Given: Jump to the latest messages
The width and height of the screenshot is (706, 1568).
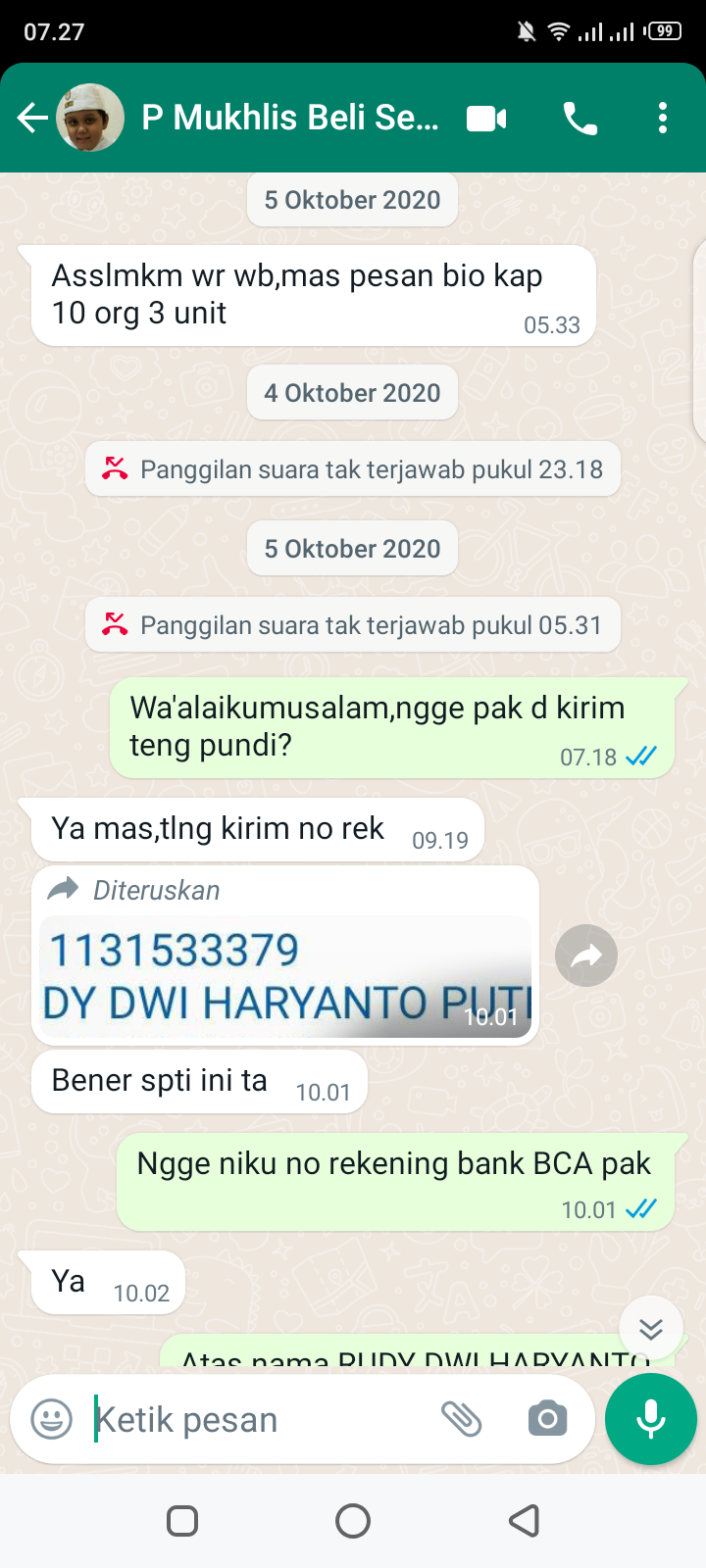Looking at the screenshot, I should (x=651, y=1328).
